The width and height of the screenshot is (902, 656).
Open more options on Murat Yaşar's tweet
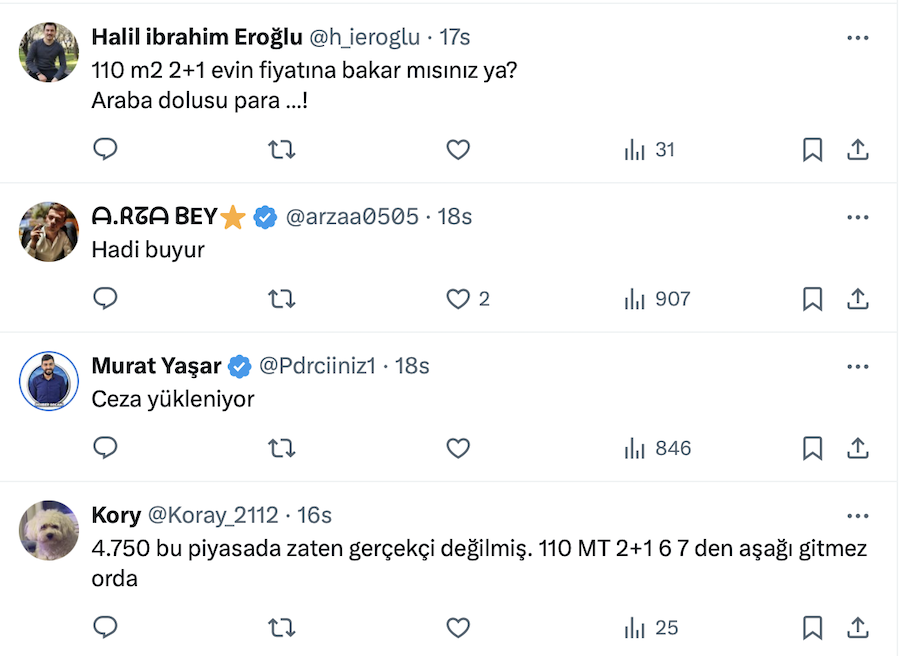point(857,367)
